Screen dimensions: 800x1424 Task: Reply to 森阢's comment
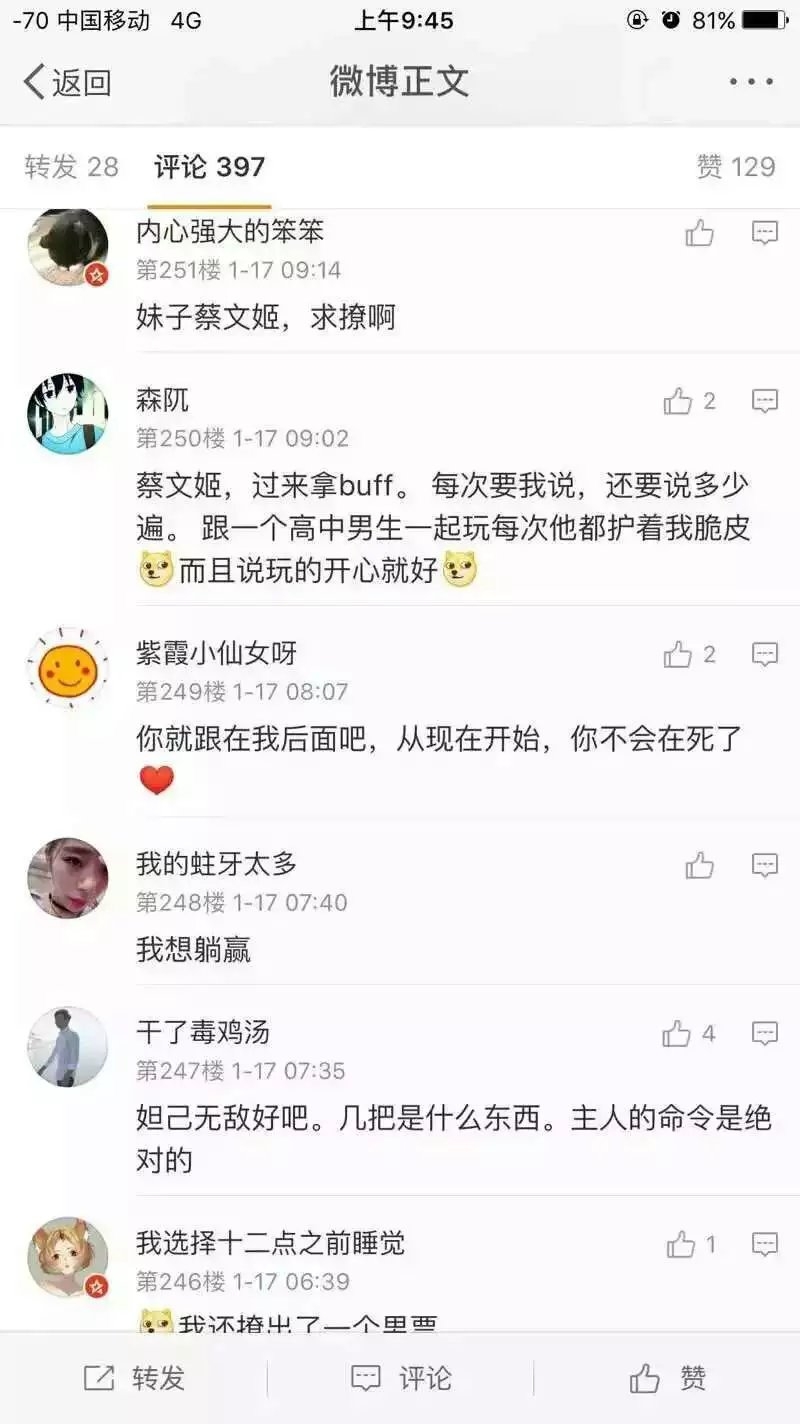pos(765,402)
